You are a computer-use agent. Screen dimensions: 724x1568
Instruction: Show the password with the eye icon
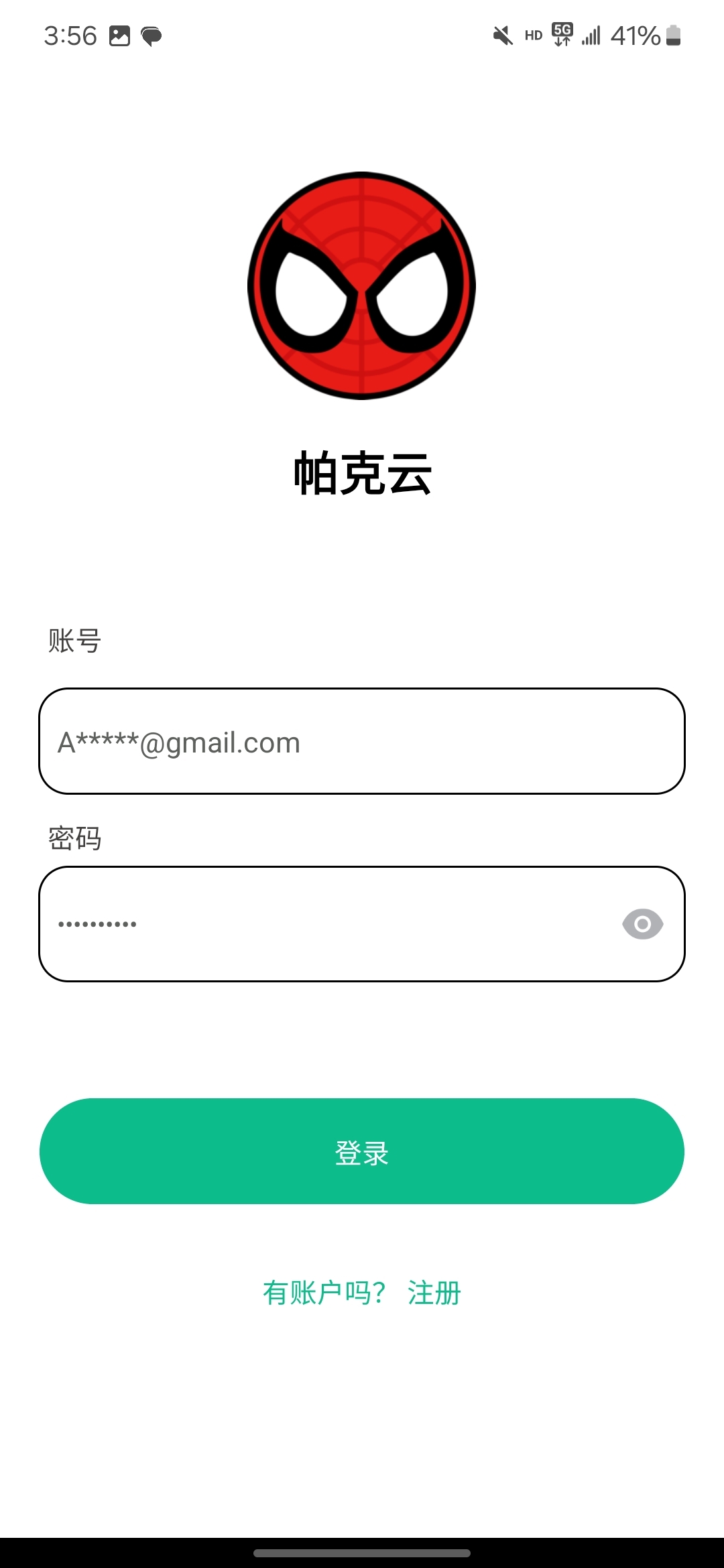[x=642, y=924]
